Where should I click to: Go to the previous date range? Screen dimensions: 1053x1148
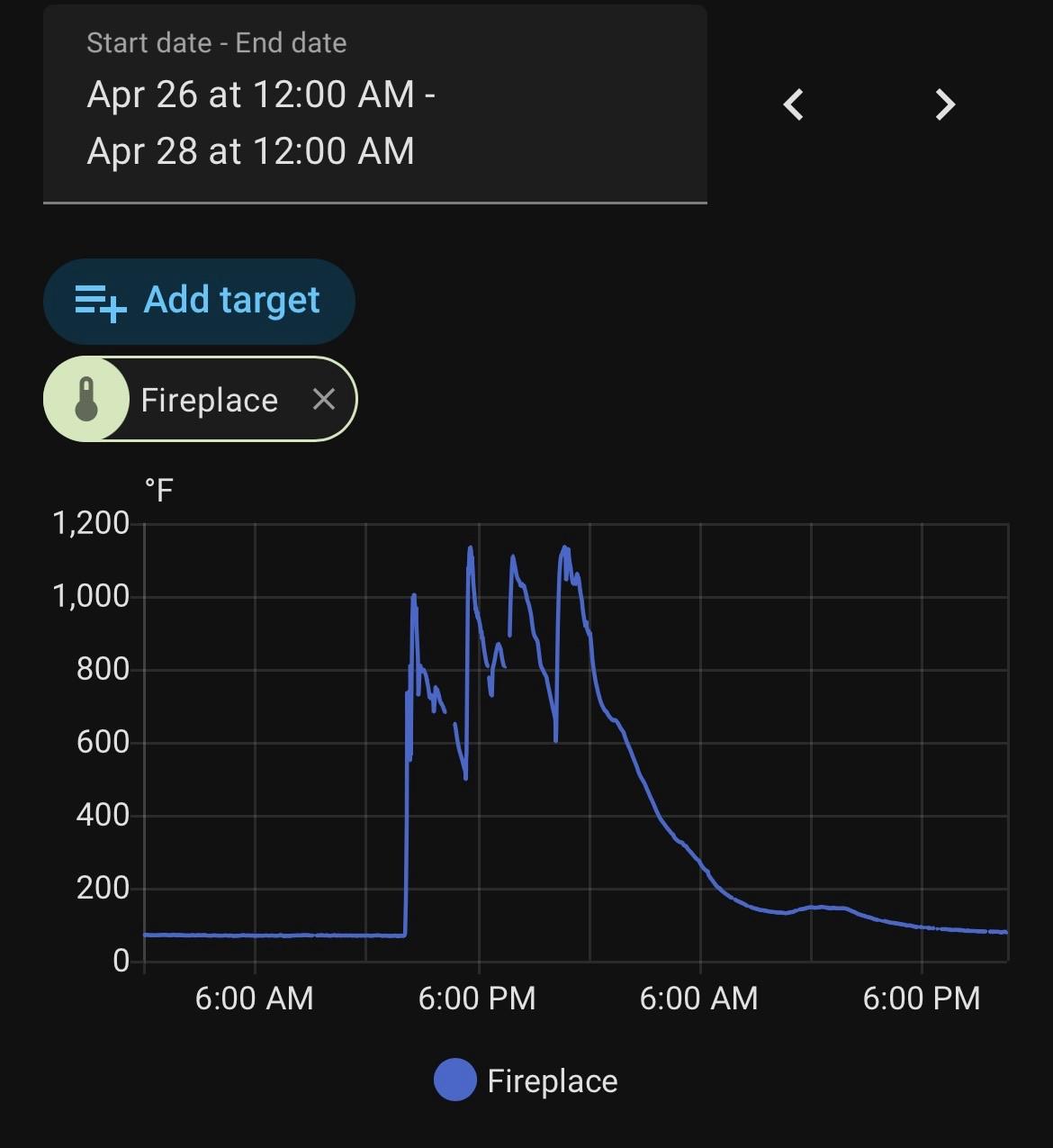pyautogui.click(x=793, y=104)
